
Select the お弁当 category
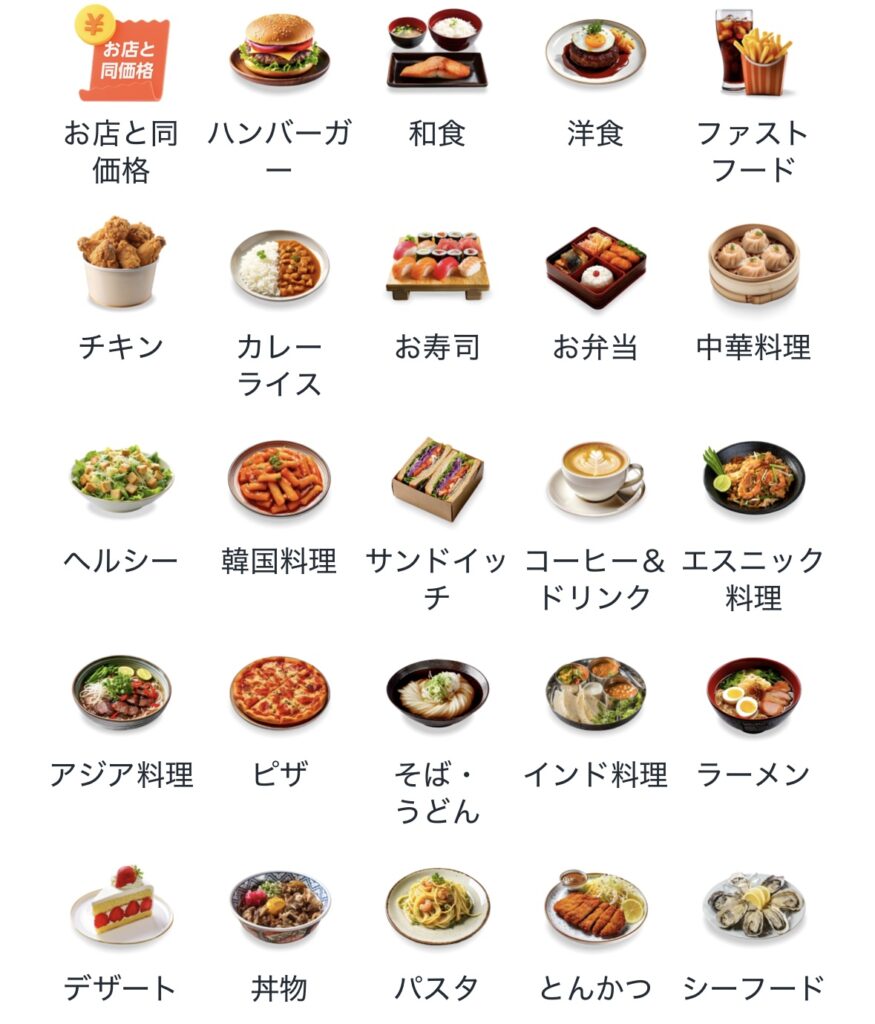tap(595, 266)
